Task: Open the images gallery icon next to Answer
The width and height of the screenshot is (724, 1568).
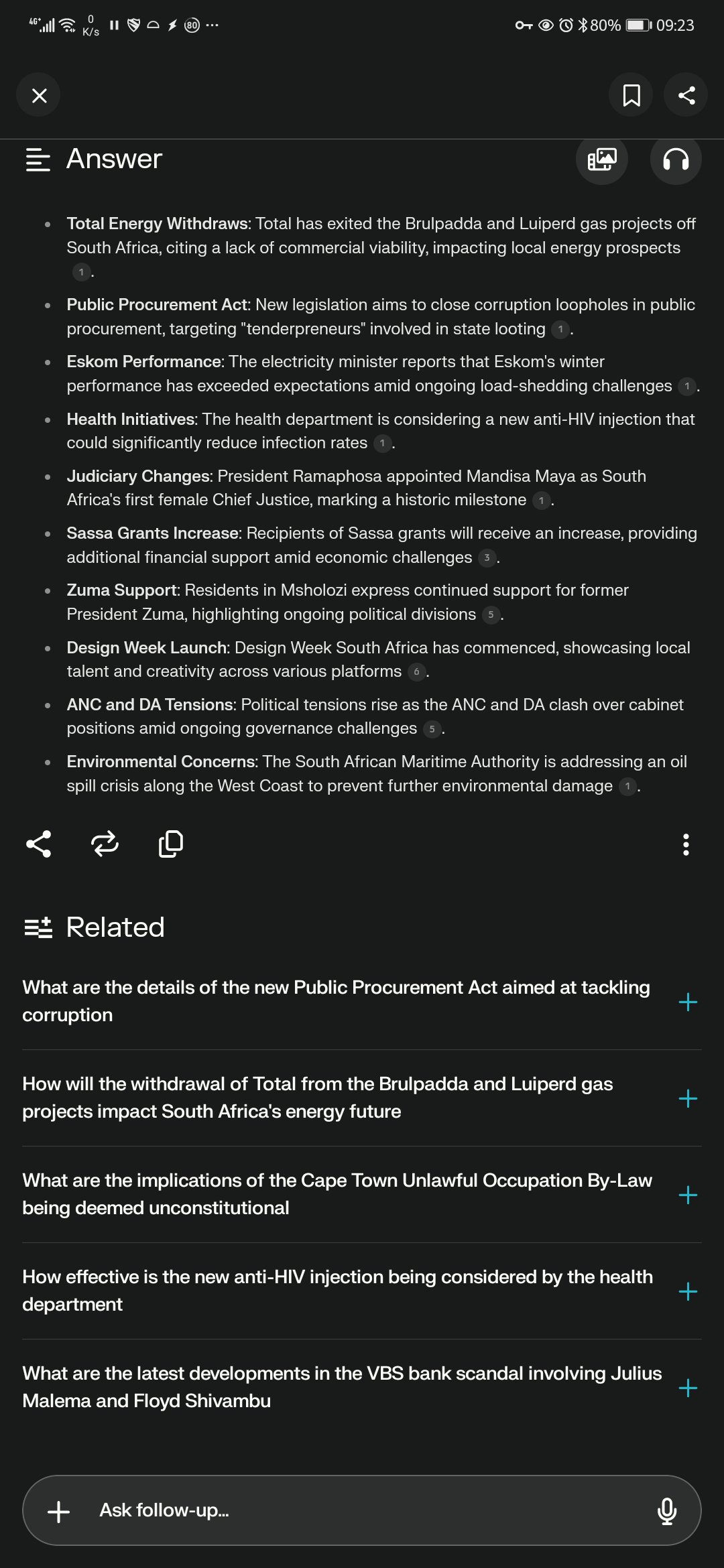Action: [601, 159]
